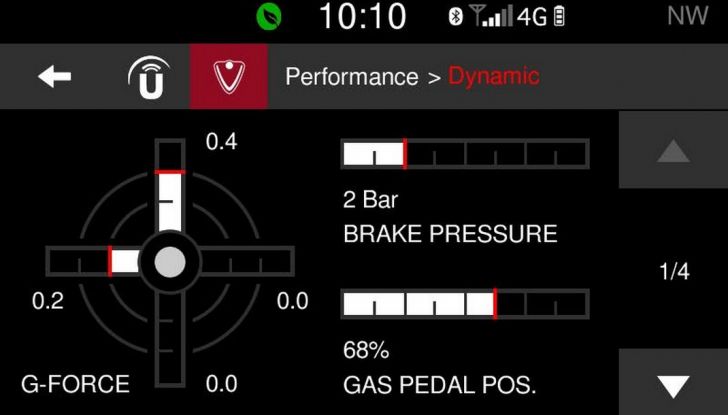This screenshot has width=728, height=415.
Task: Go to the previous page with up arrow
Action: [x=673, y=151]
